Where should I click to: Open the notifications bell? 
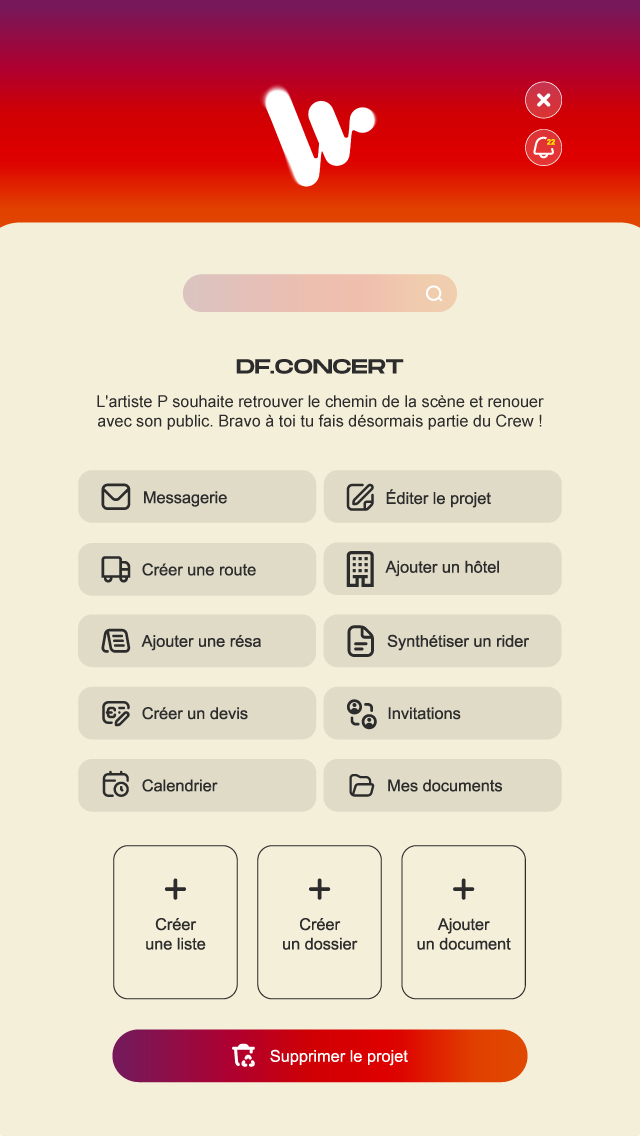[x=543, y=148]
